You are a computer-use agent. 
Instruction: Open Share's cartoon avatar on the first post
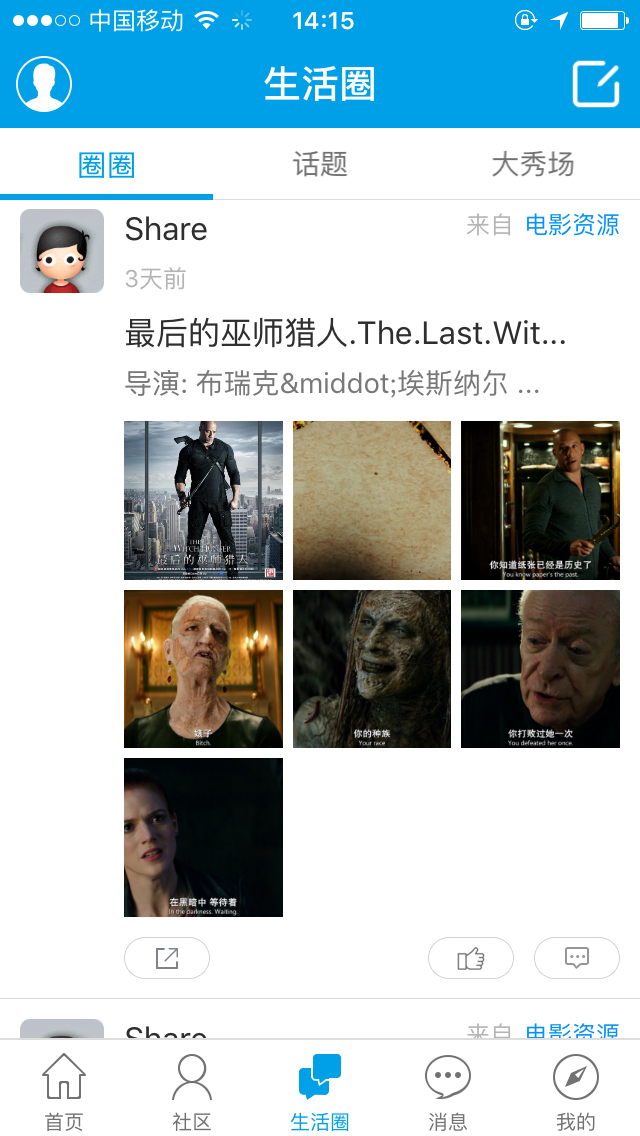point(62,251)
